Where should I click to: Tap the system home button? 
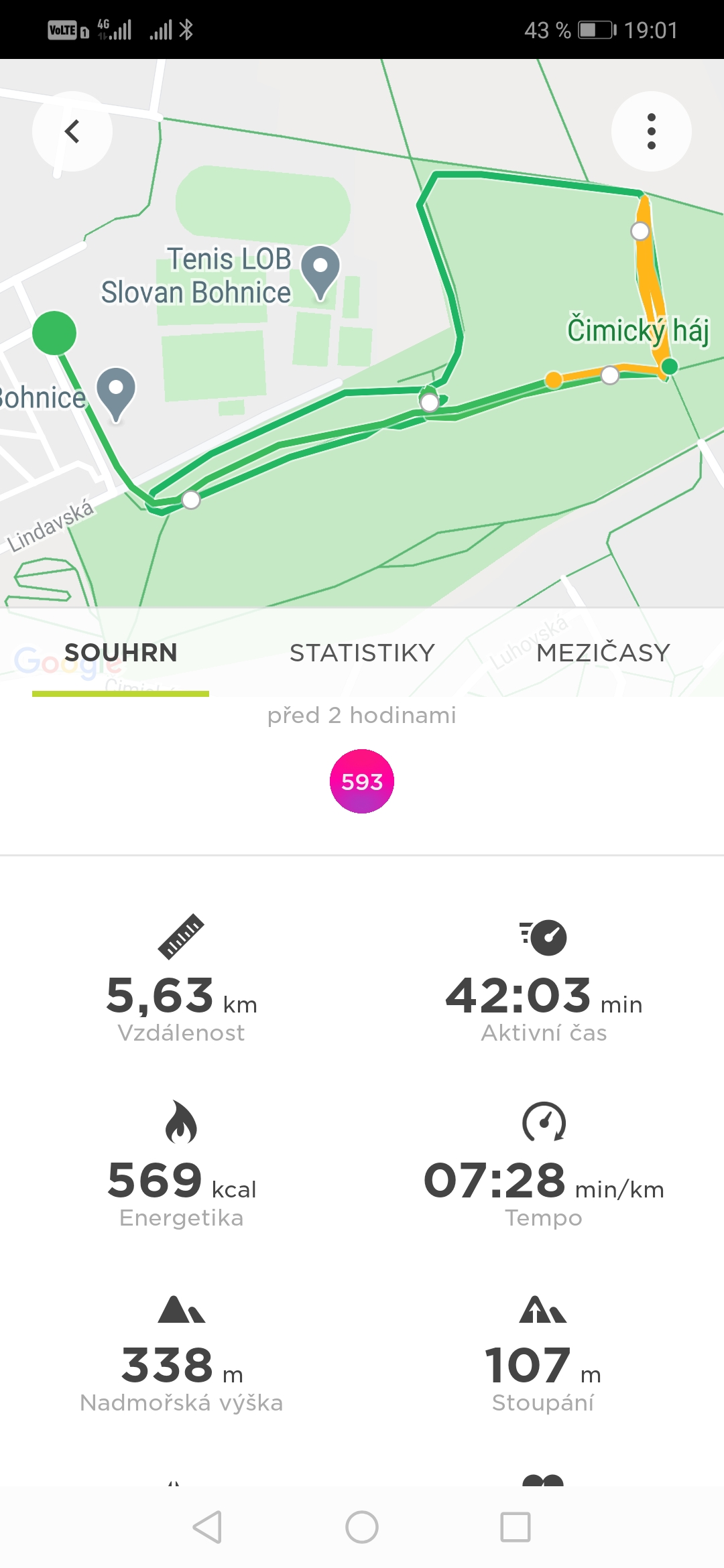(x=362, y=1528)
